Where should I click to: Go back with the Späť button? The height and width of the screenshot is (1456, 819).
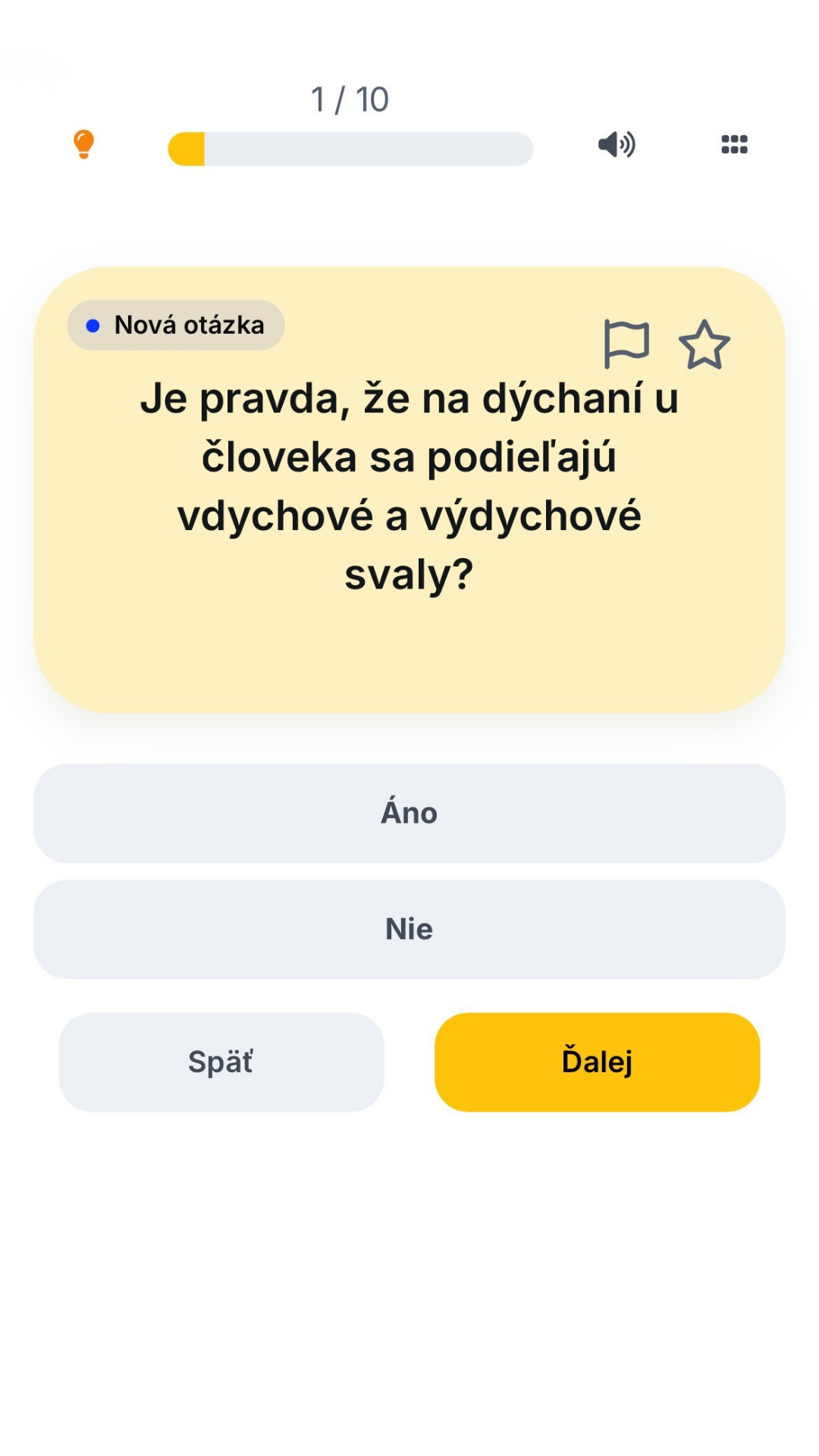click(x=221, y=1062)
